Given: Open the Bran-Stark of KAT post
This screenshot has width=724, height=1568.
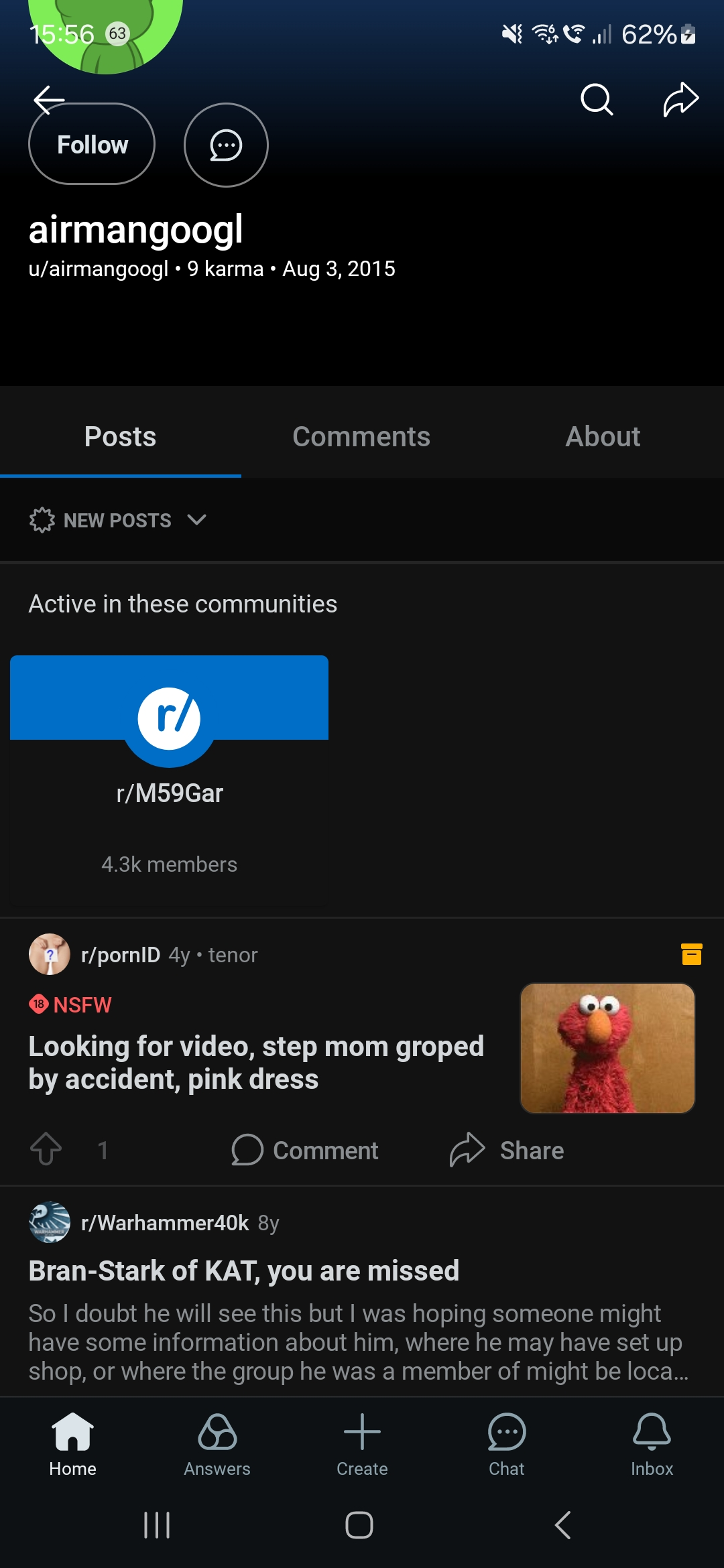Looking at the screenshot, I should (244, 1270).
